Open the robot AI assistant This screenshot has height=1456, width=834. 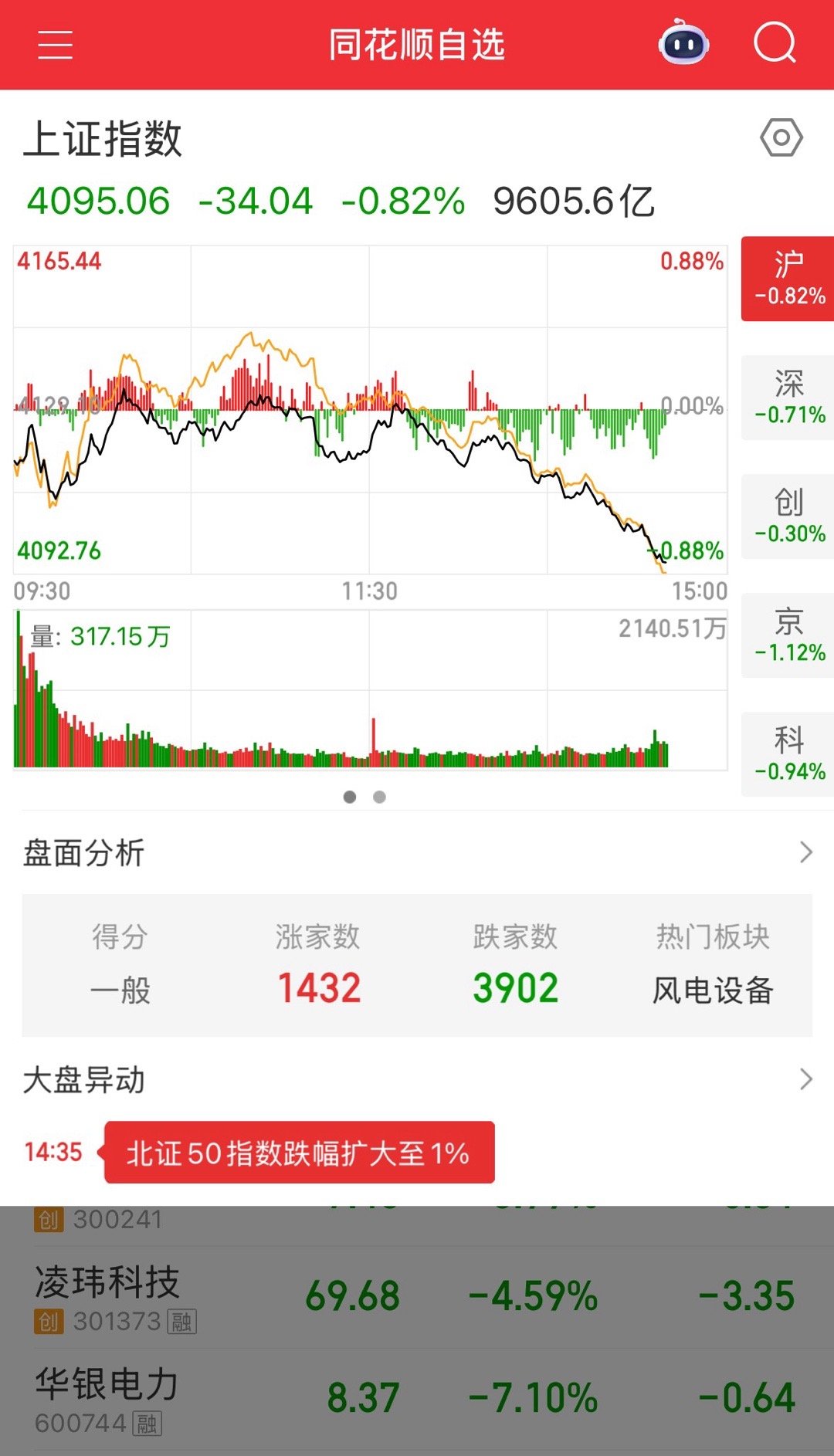click(683, 44)
